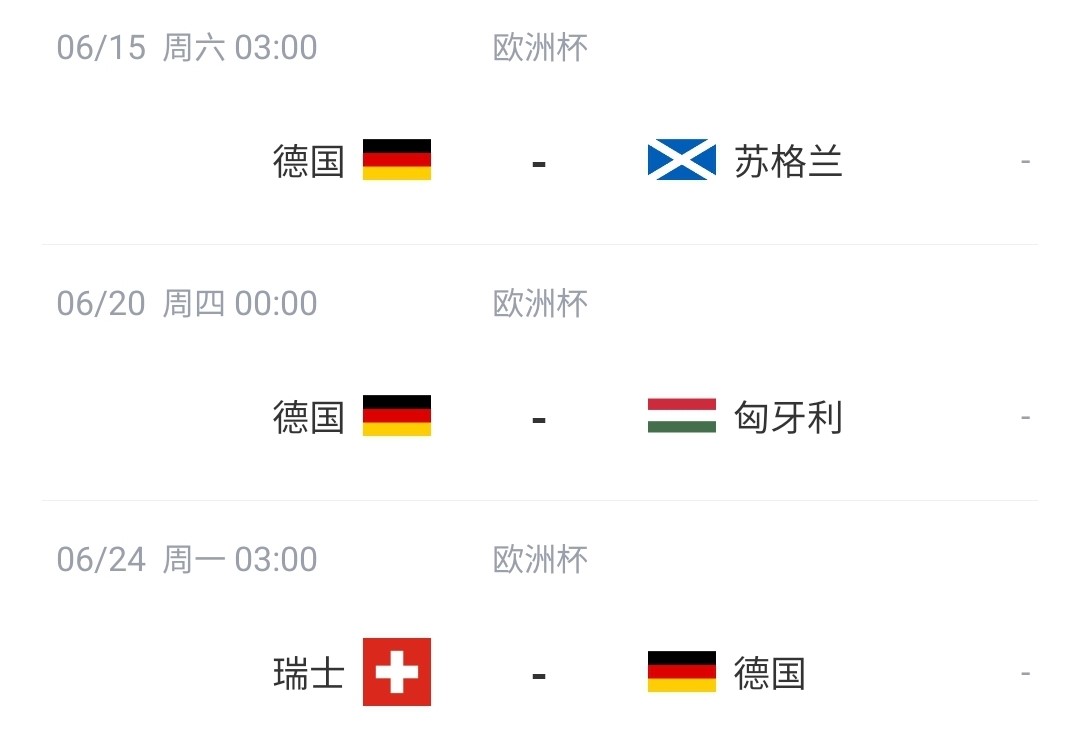Select the 瑞士 vs 德国 fixture on 06/24
Viewport: 1080px width, 754px height.
tap(539, 673)
